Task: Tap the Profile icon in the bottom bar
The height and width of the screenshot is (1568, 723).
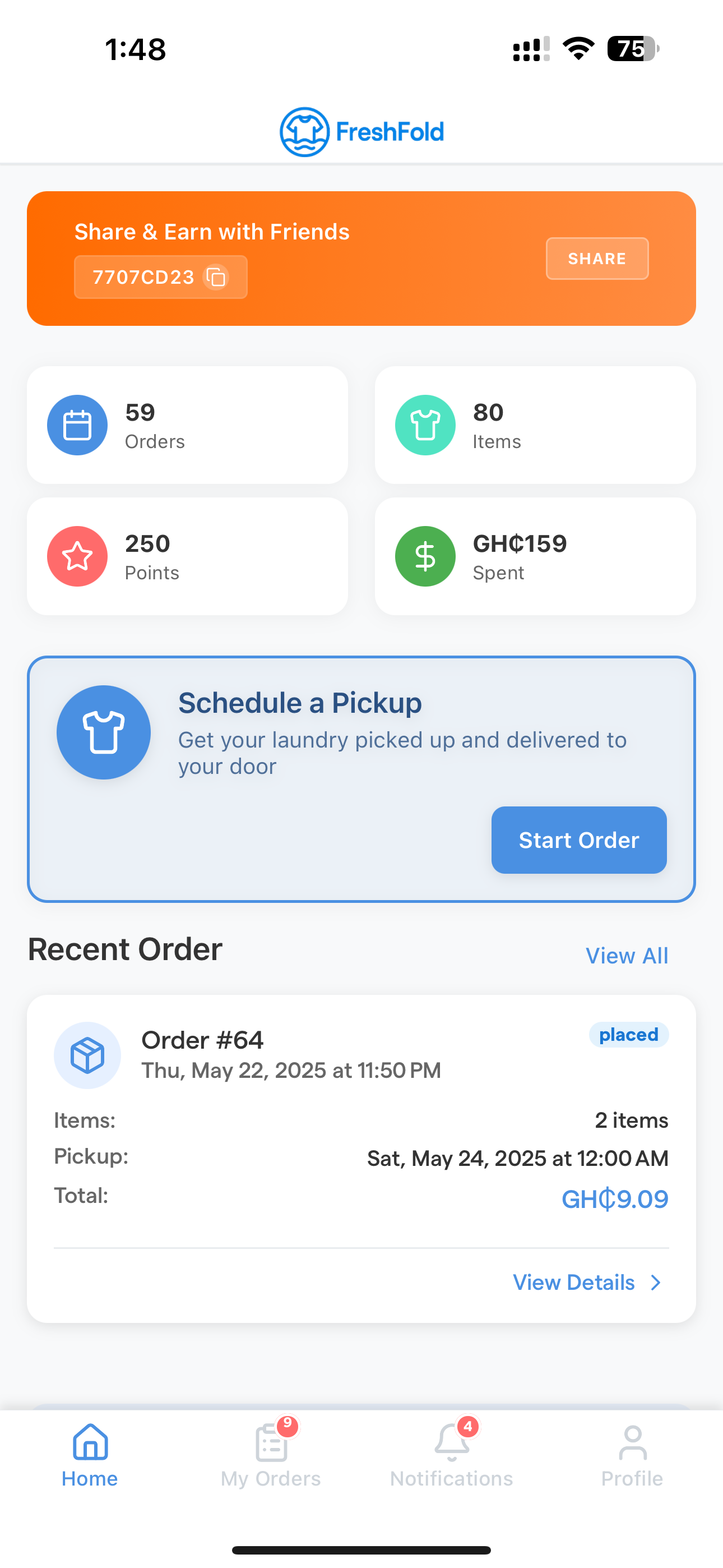Action: point(632,1442)
